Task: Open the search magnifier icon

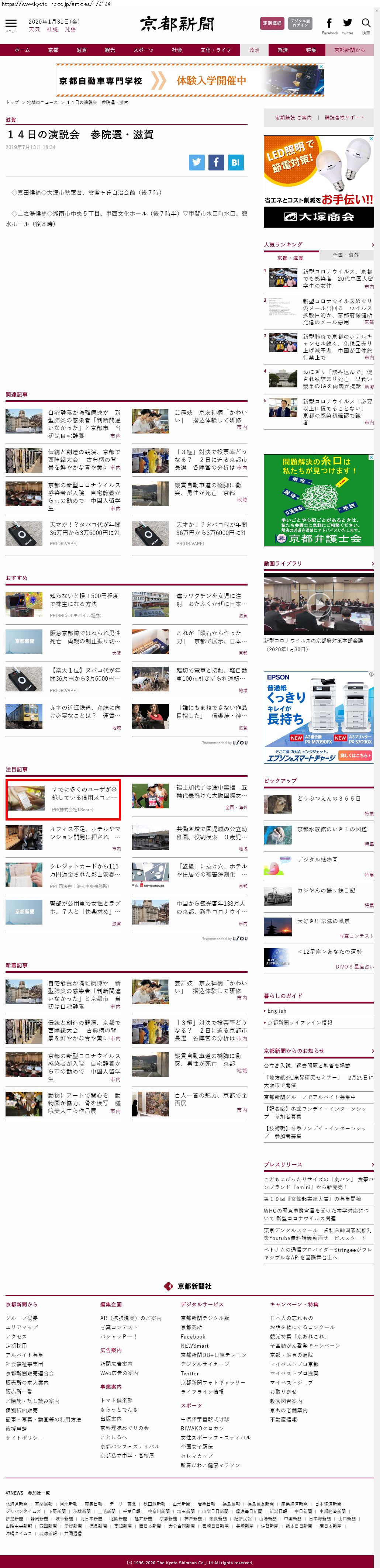Action: point(366,23)
